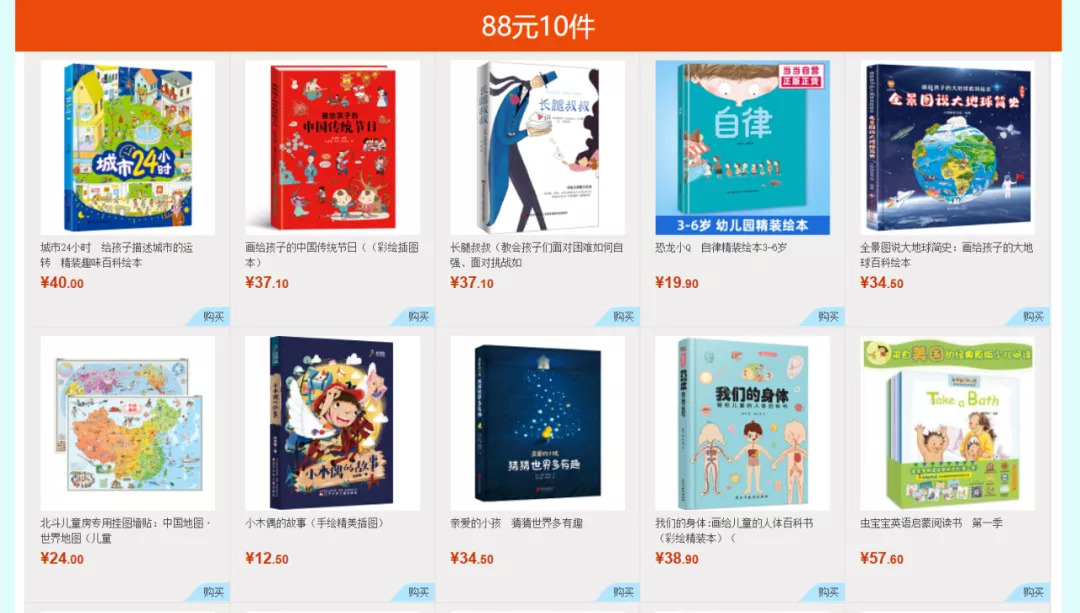Open 虫宝宝英语启蒙阅读书 product

pos(947,423)
